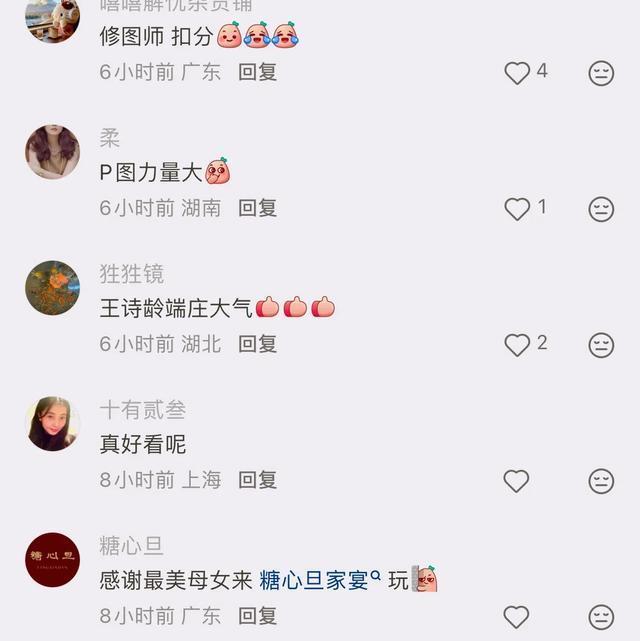The image size is (640, 641).
Task: Open 柔's profile avatar
Action: [52, 152]
